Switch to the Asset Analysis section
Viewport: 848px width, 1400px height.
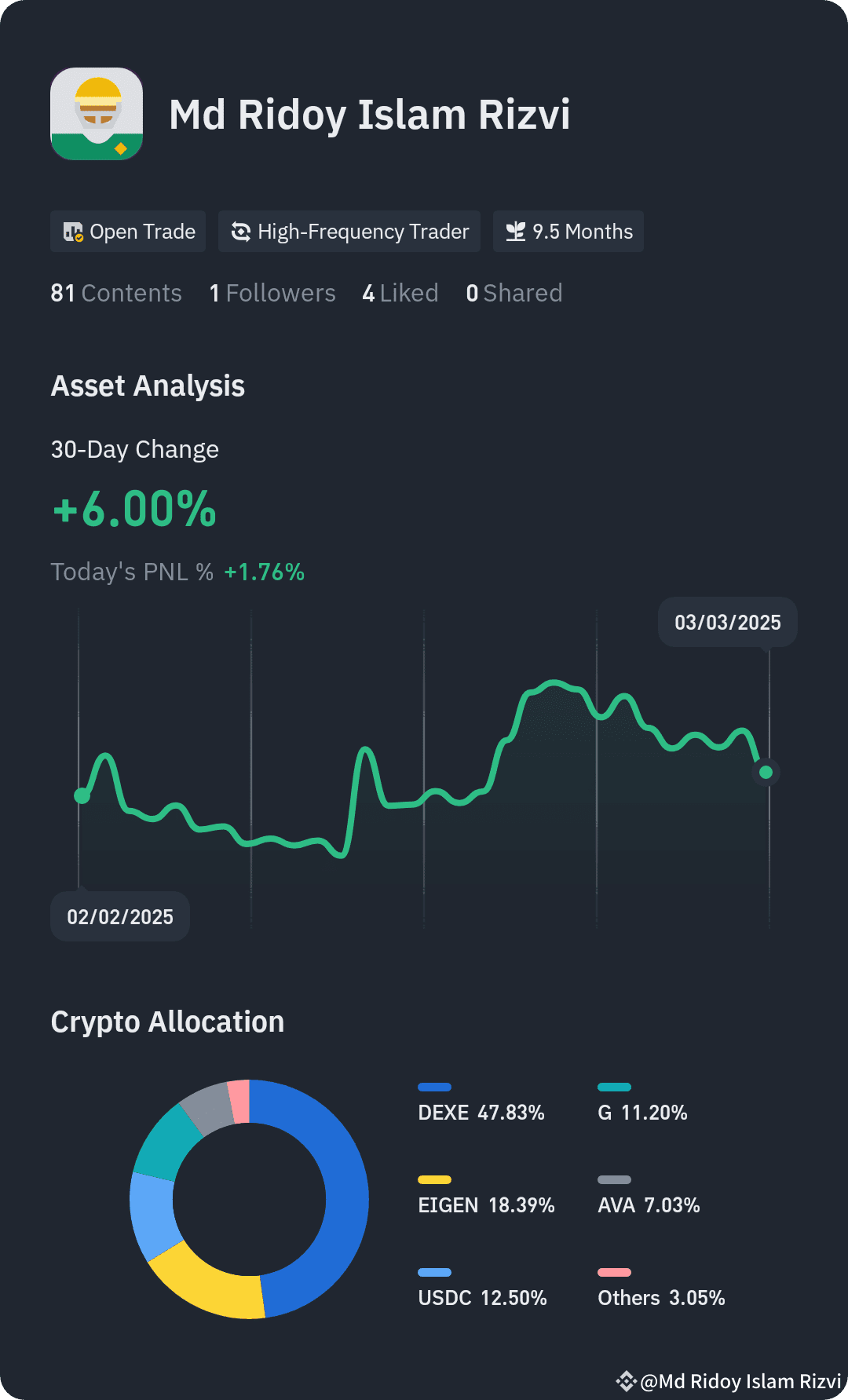tap(148, 386)
